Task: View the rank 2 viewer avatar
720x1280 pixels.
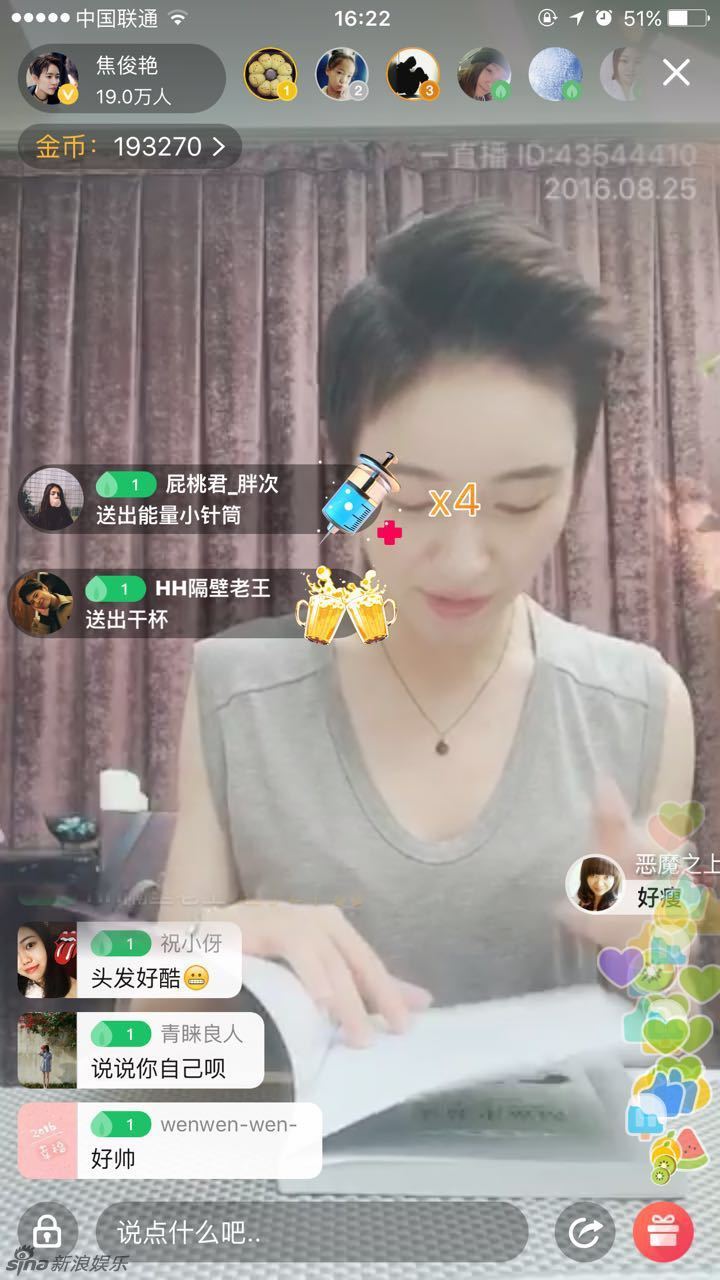Action: 342,74
